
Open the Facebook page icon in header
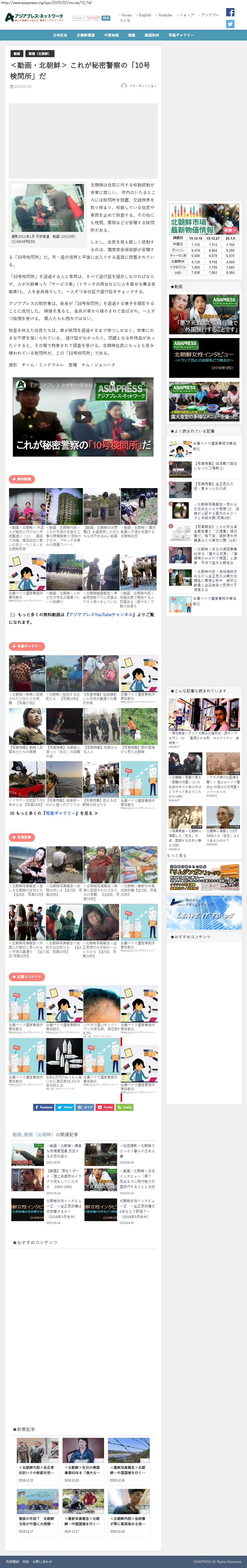[230, 12]
